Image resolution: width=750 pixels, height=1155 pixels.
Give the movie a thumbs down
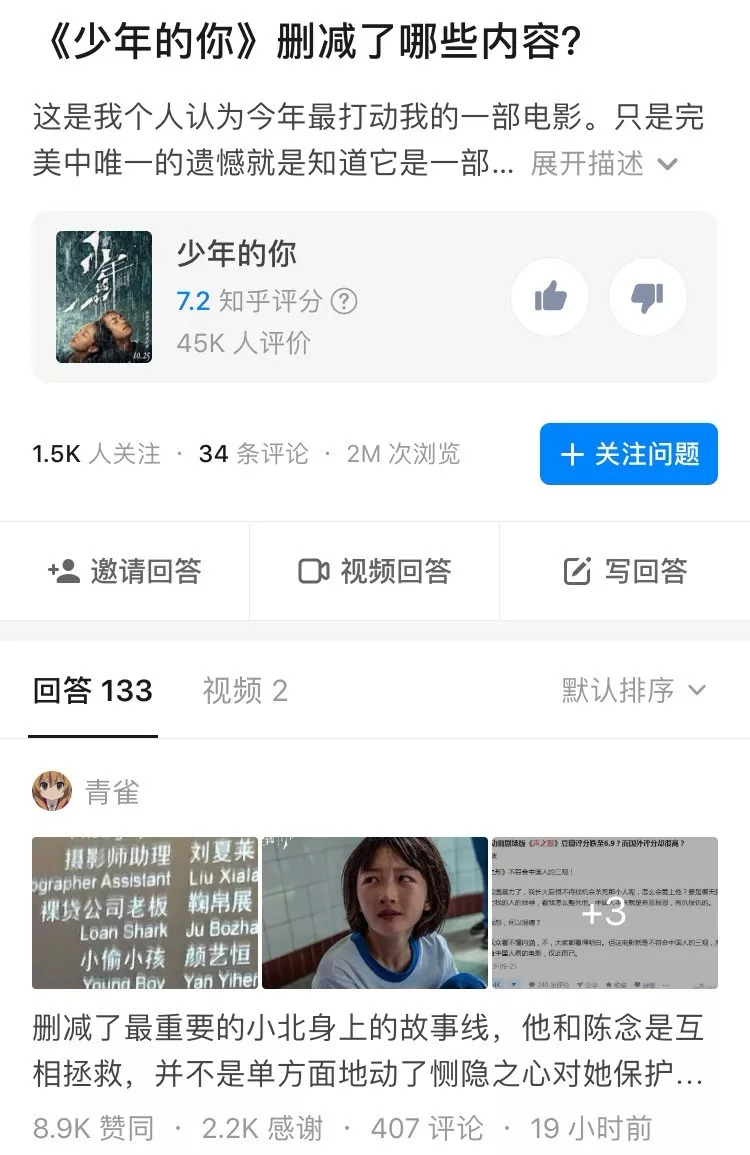pyautogui.click(x=648, y=297)
